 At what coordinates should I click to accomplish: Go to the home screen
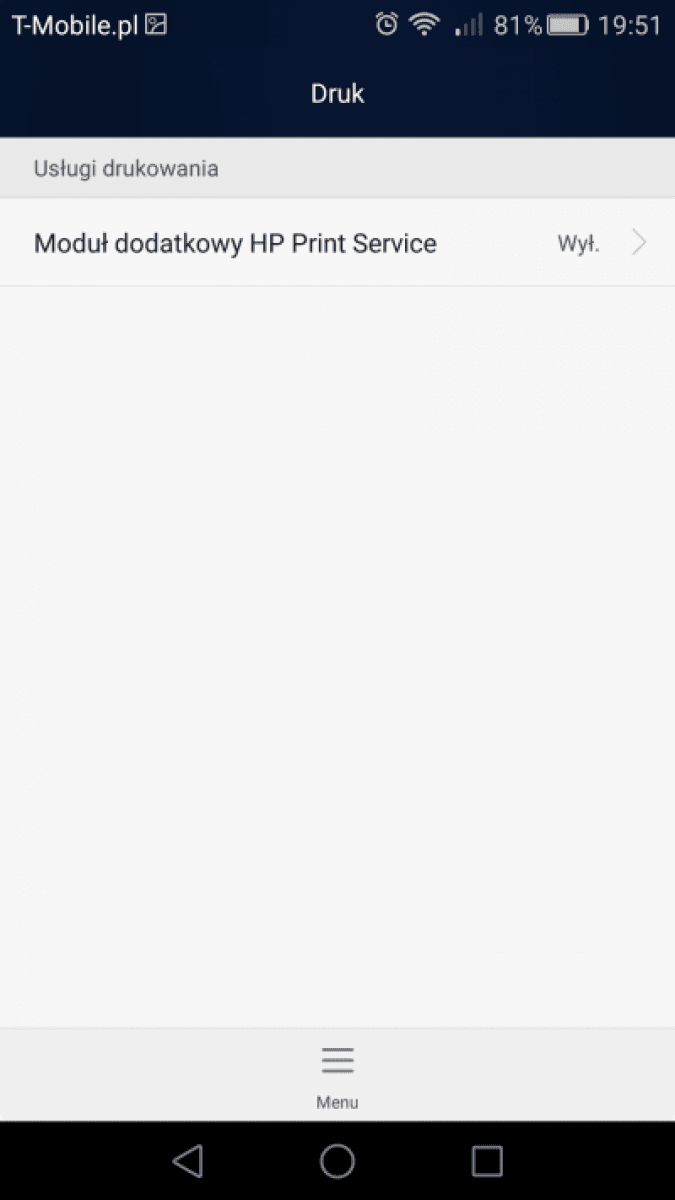[337, 1160]
